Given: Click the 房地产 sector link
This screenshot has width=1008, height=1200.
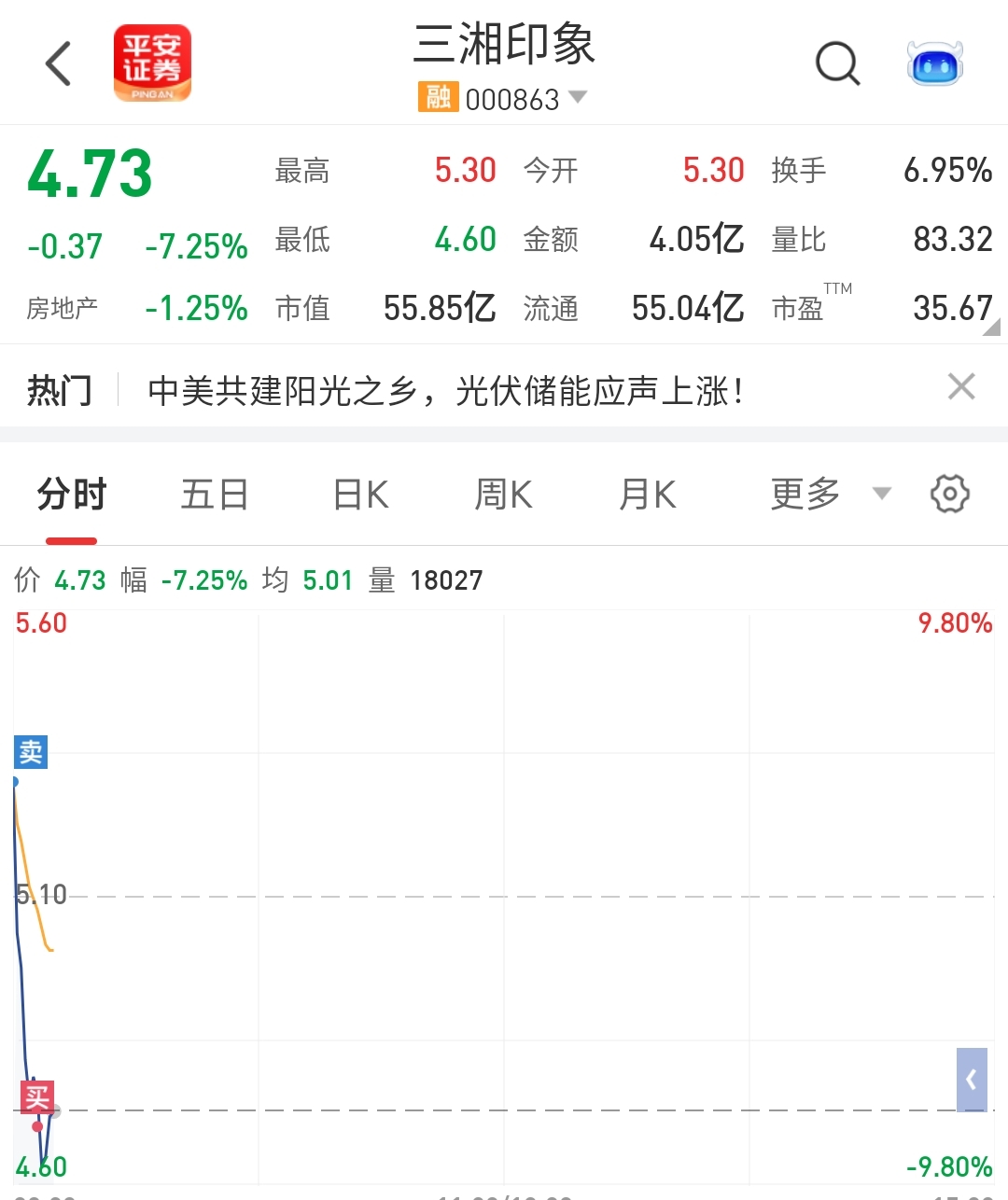Looking at the screenshot, I should coord(62,308).
